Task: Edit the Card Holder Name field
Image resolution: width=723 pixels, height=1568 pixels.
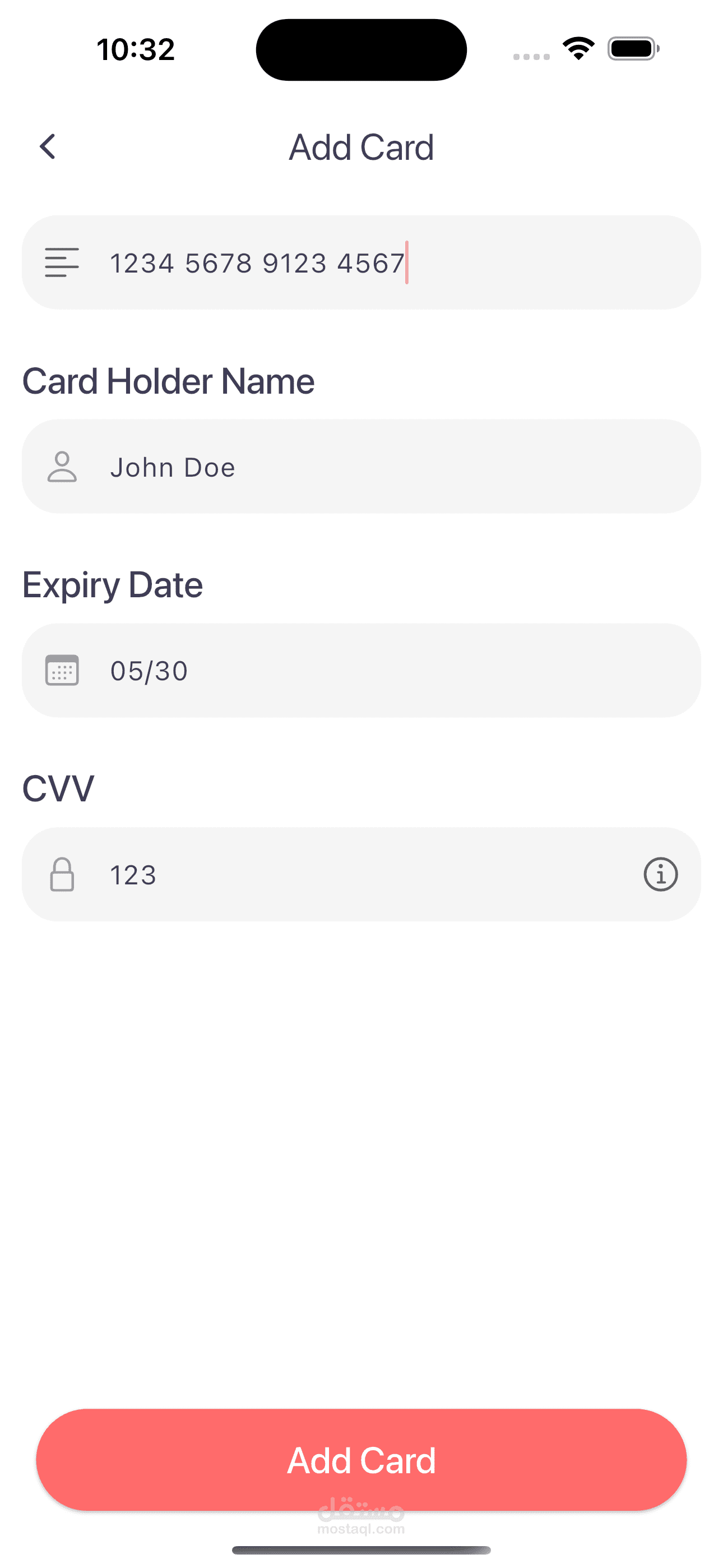Action: point(361,466)
